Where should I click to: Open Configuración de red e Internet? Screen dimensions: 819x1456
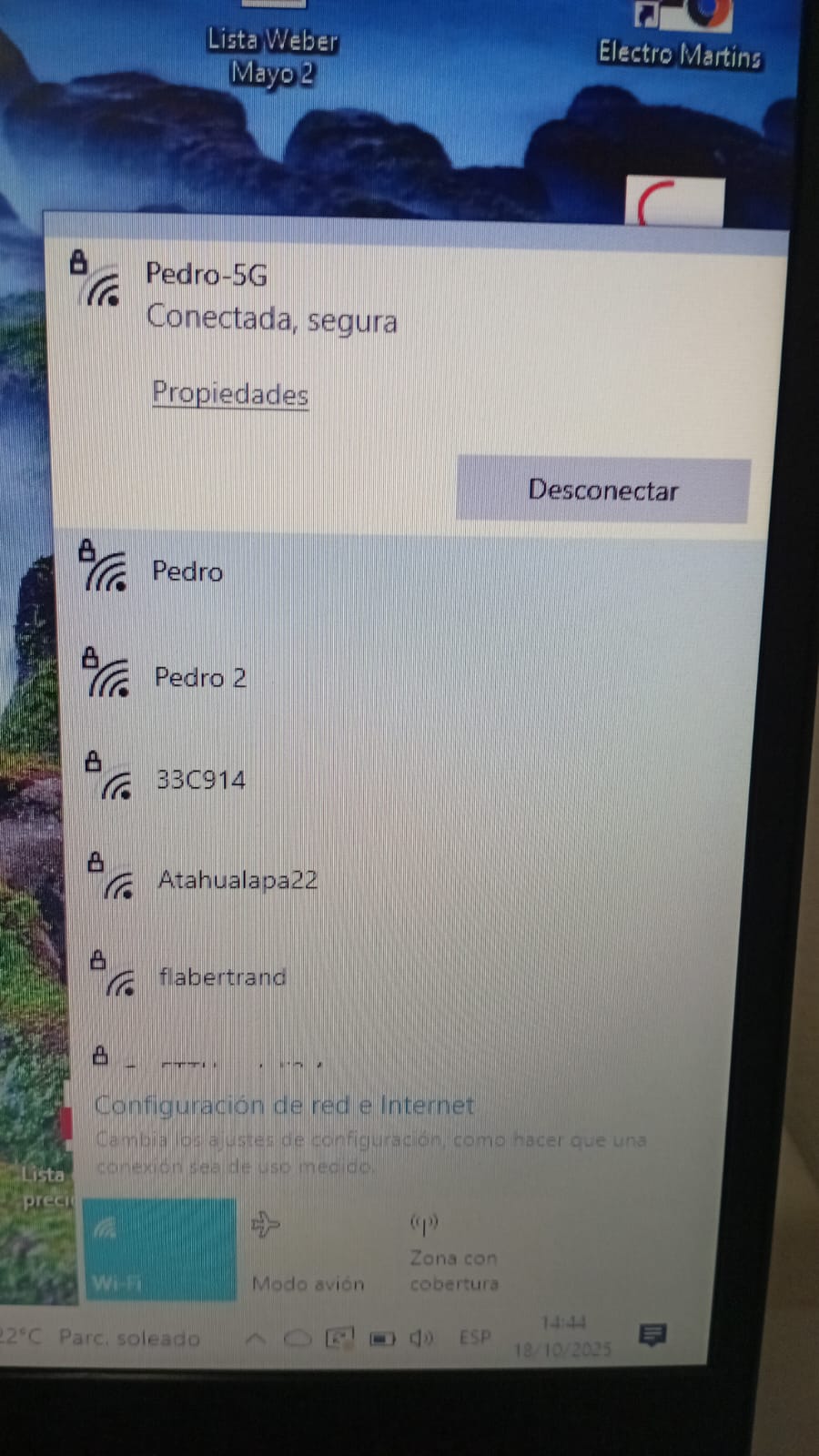coord(284,1105)
